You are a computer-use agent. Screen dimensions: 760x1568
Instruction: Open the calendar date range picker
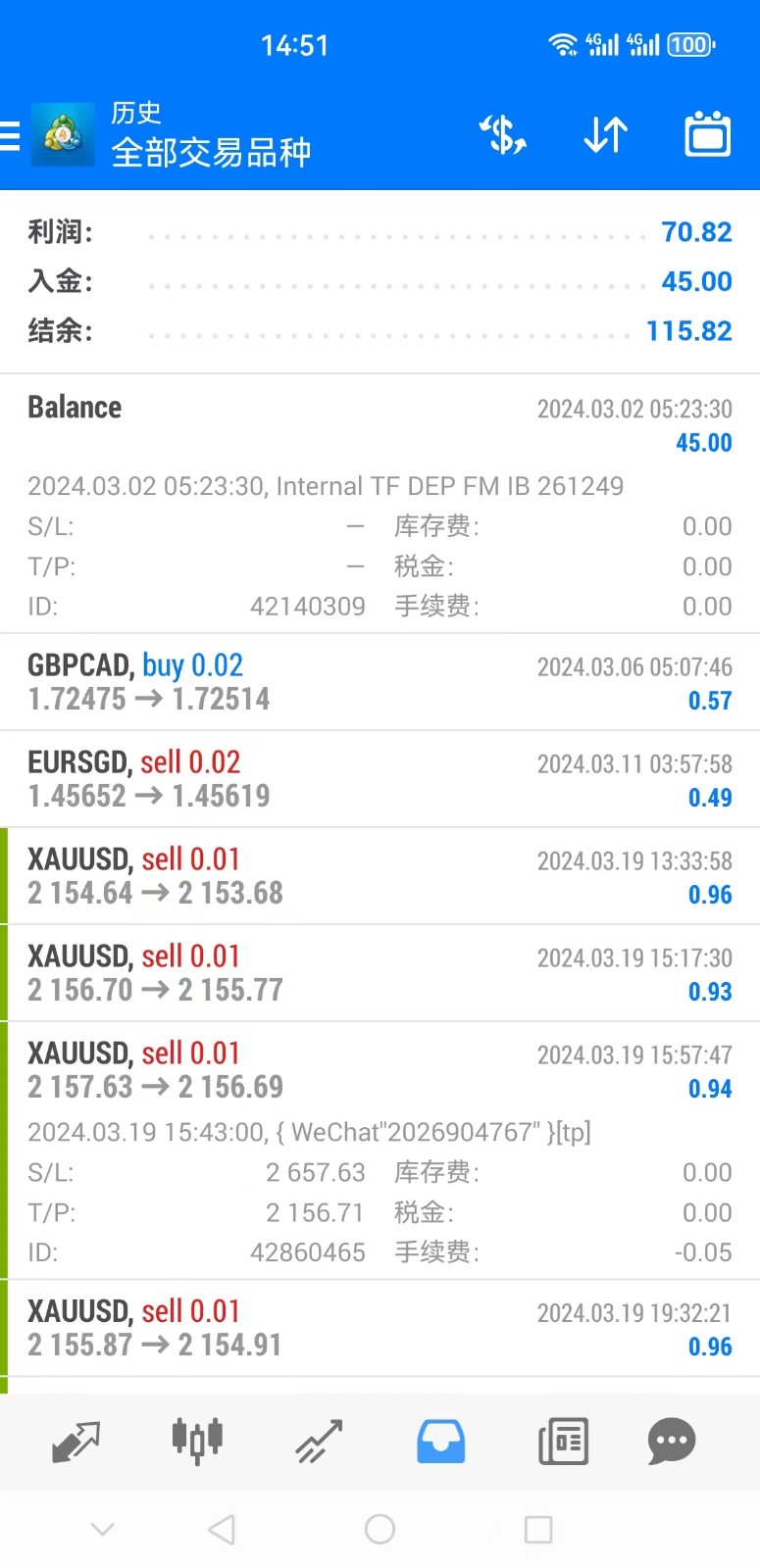[x=707, y=135]
